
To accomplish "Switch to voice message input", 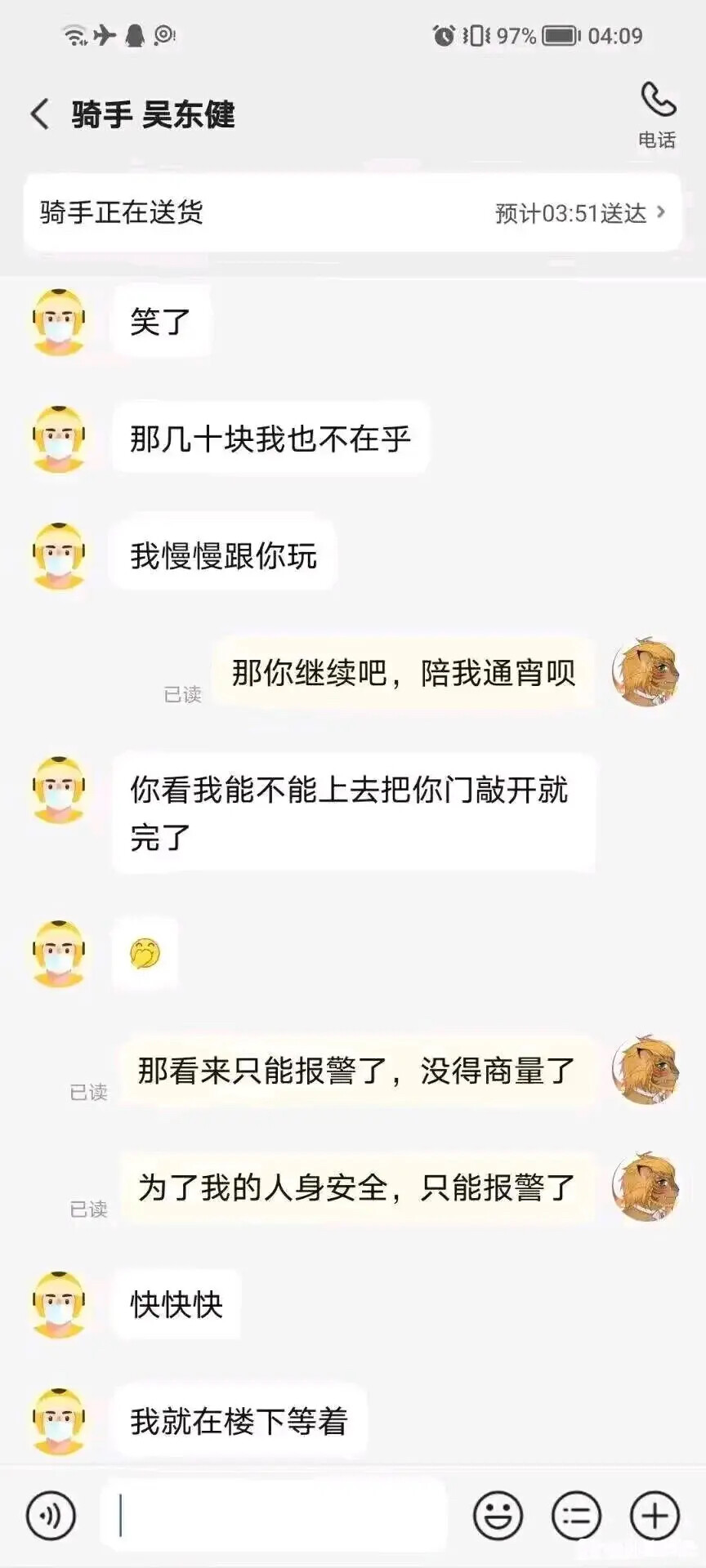I will pyautogui.click(x=51, y=1516).
